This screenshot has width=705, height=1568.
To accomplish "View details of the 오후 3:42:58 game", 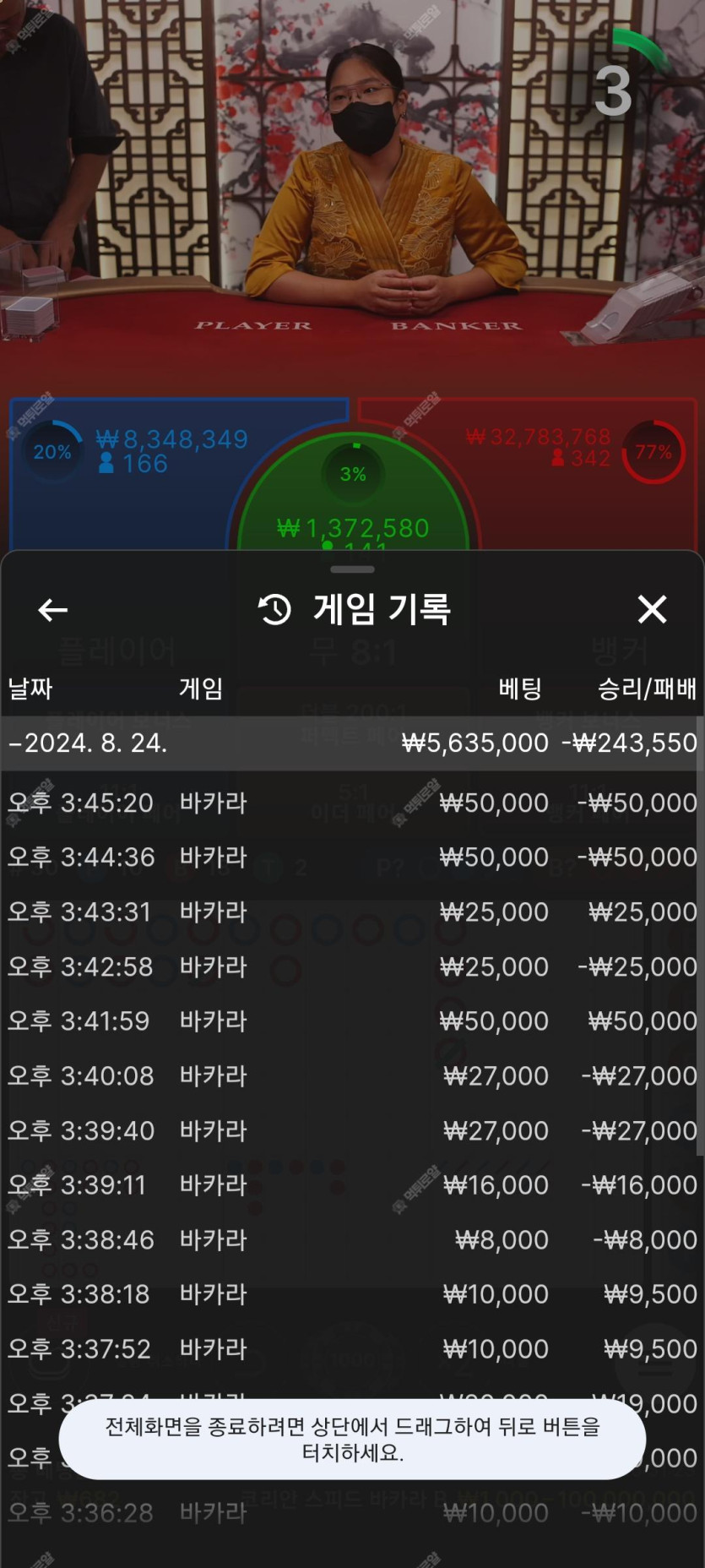I will click(352, 966).
